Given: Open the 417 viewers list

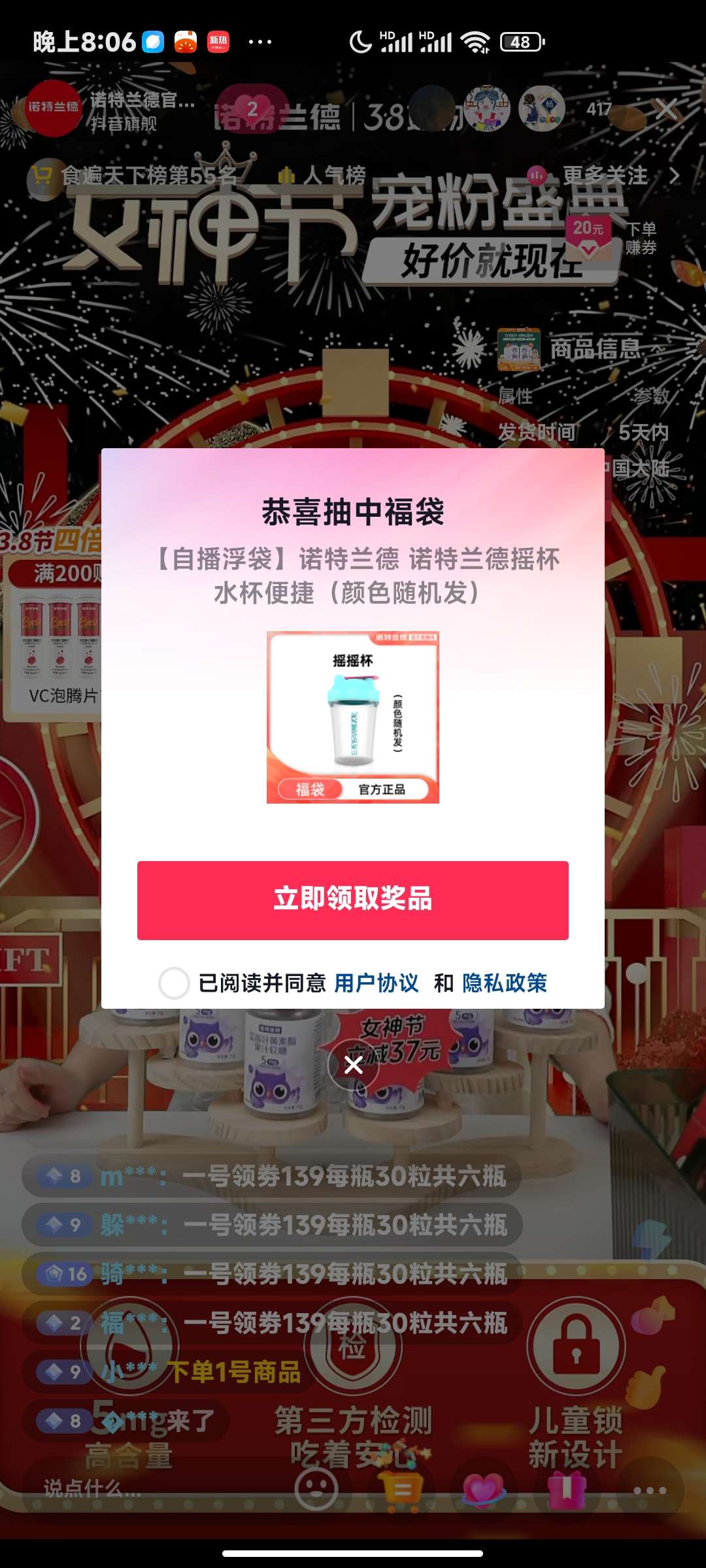Looking at the screenshot, I should point(599,109).
